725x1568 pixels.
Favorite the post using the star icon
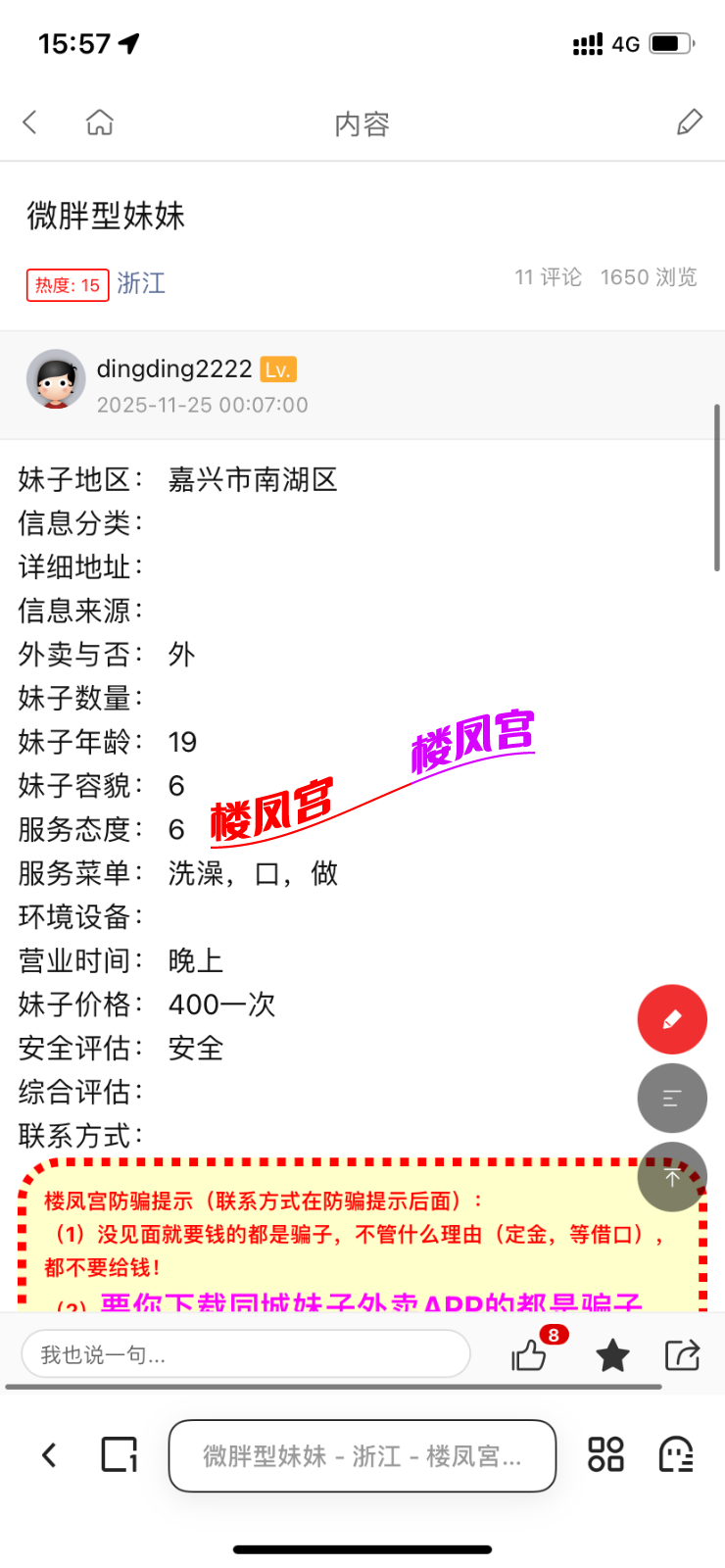[611, 1355]
